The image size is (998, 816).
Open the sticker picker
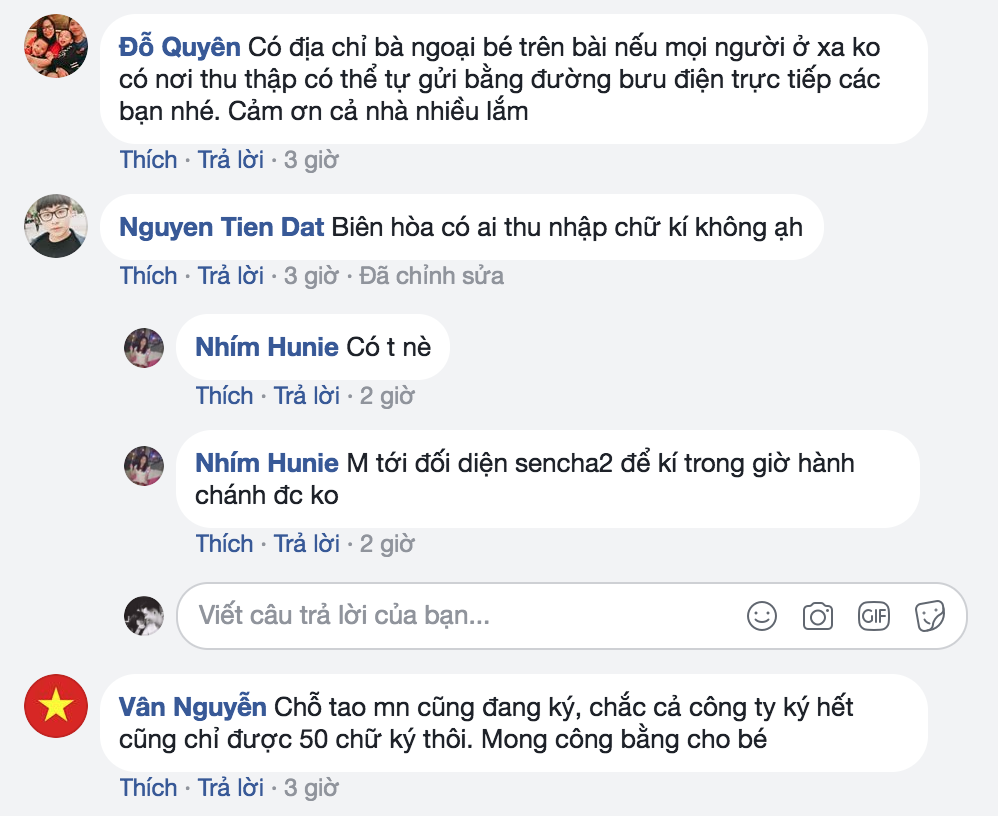tap(930, 616)
